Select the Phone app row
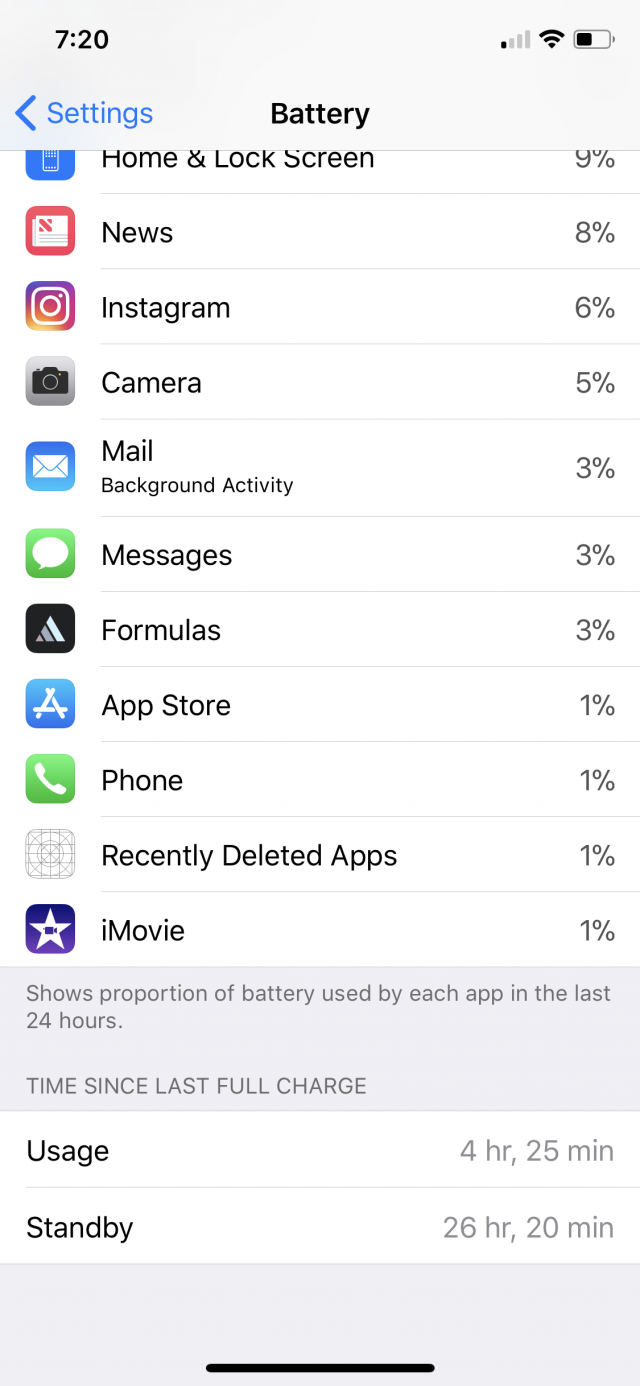The width and height of the screenshot is (640, 1386). pos(320,780)
